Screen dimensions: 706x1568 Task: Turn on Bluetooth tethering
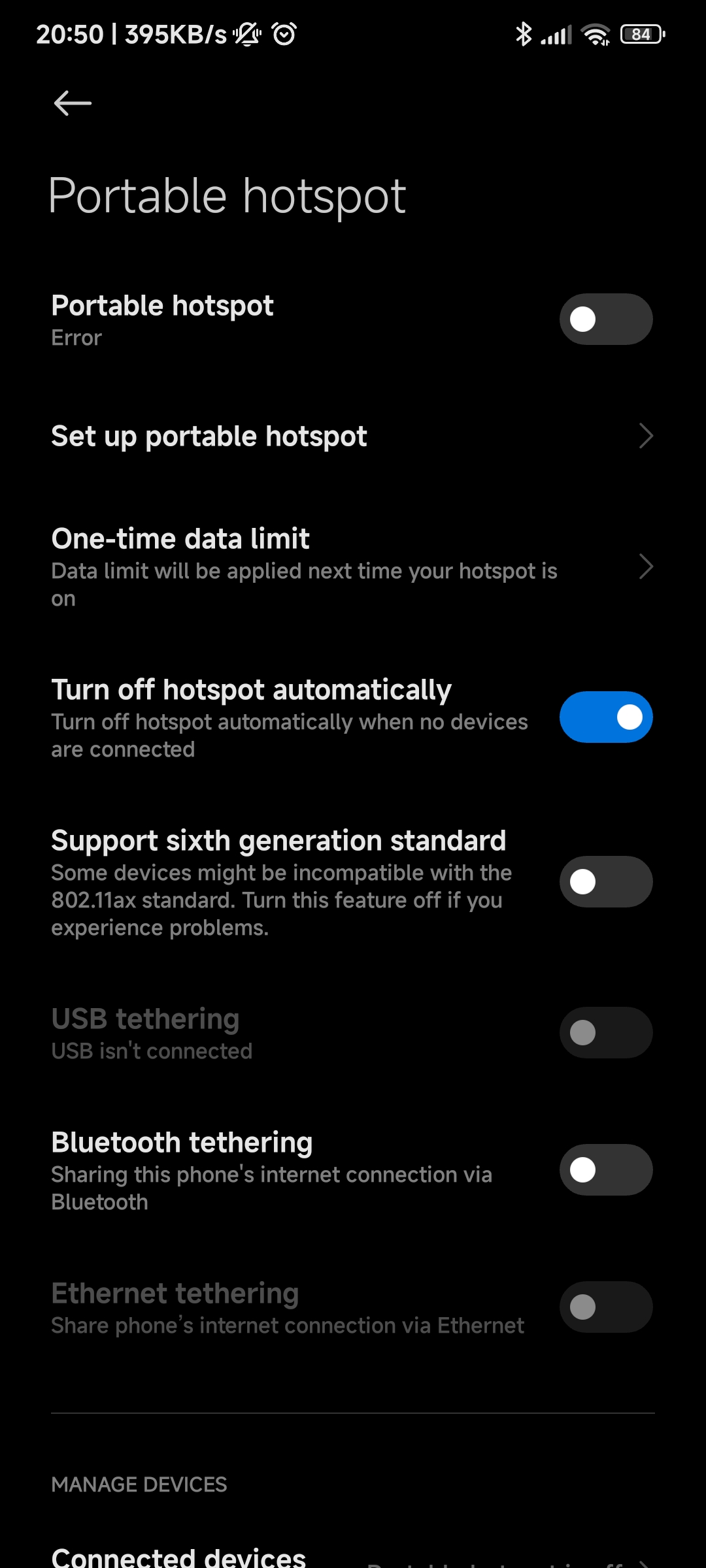606,1170
